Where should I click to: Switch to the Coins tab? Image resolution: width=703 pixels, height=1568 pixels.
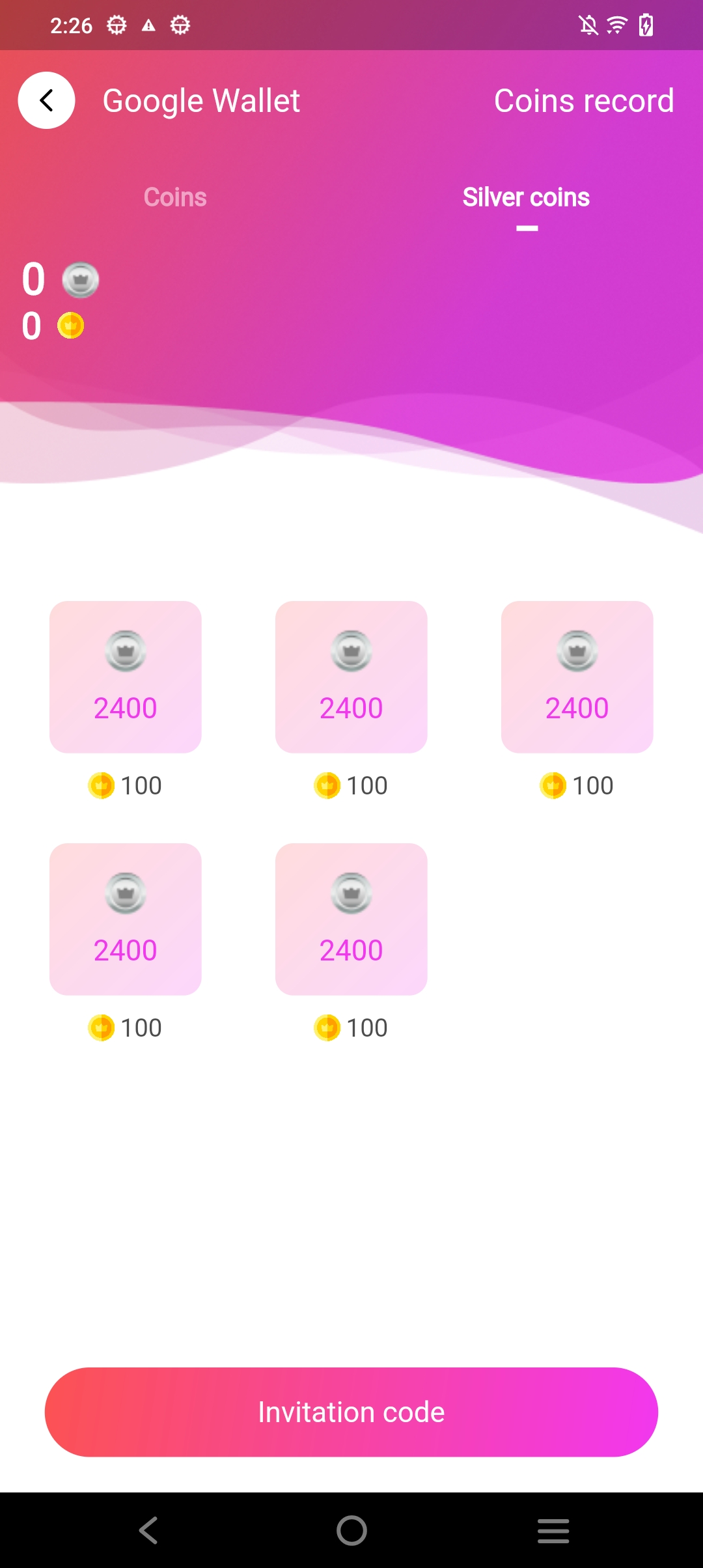pos(175,197)
